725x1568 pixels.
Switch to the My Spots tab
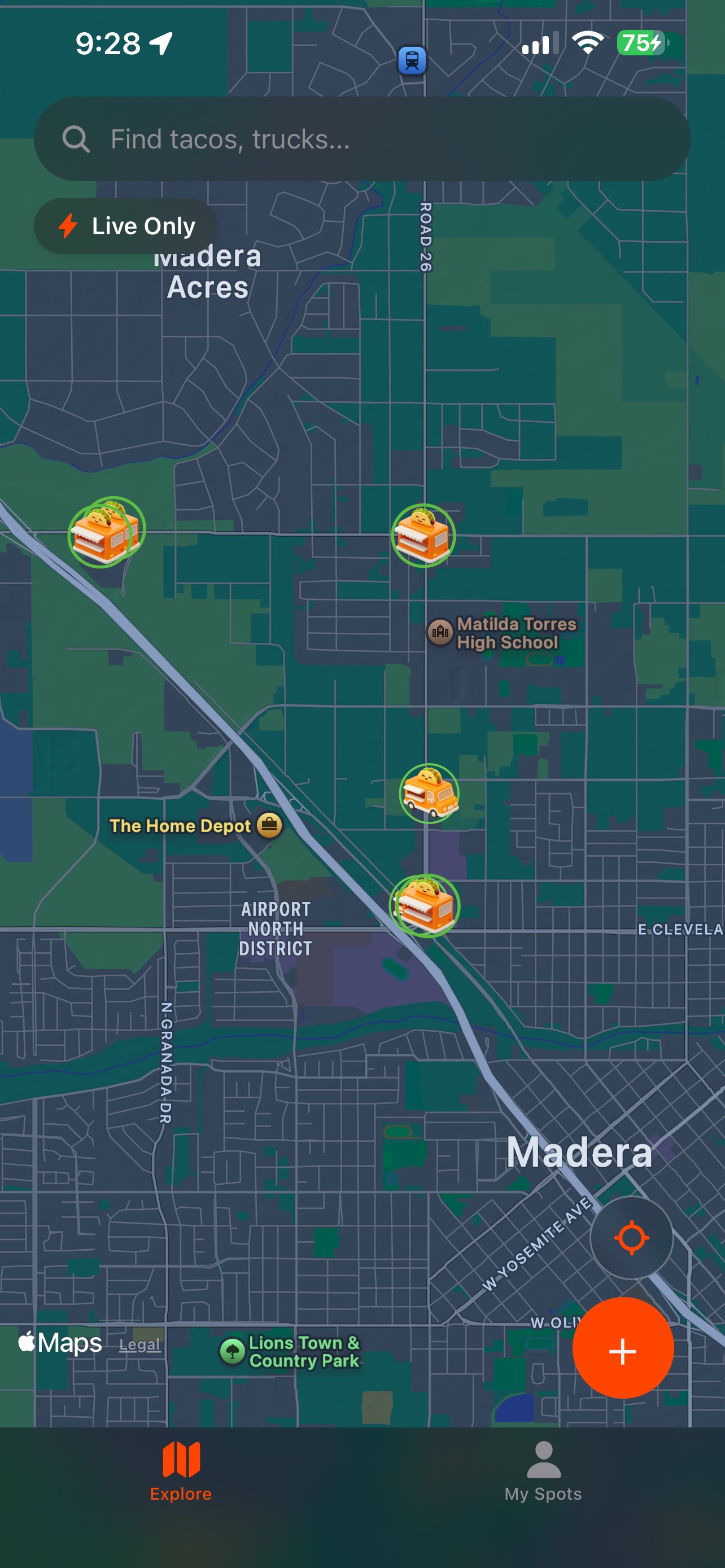544,1485
